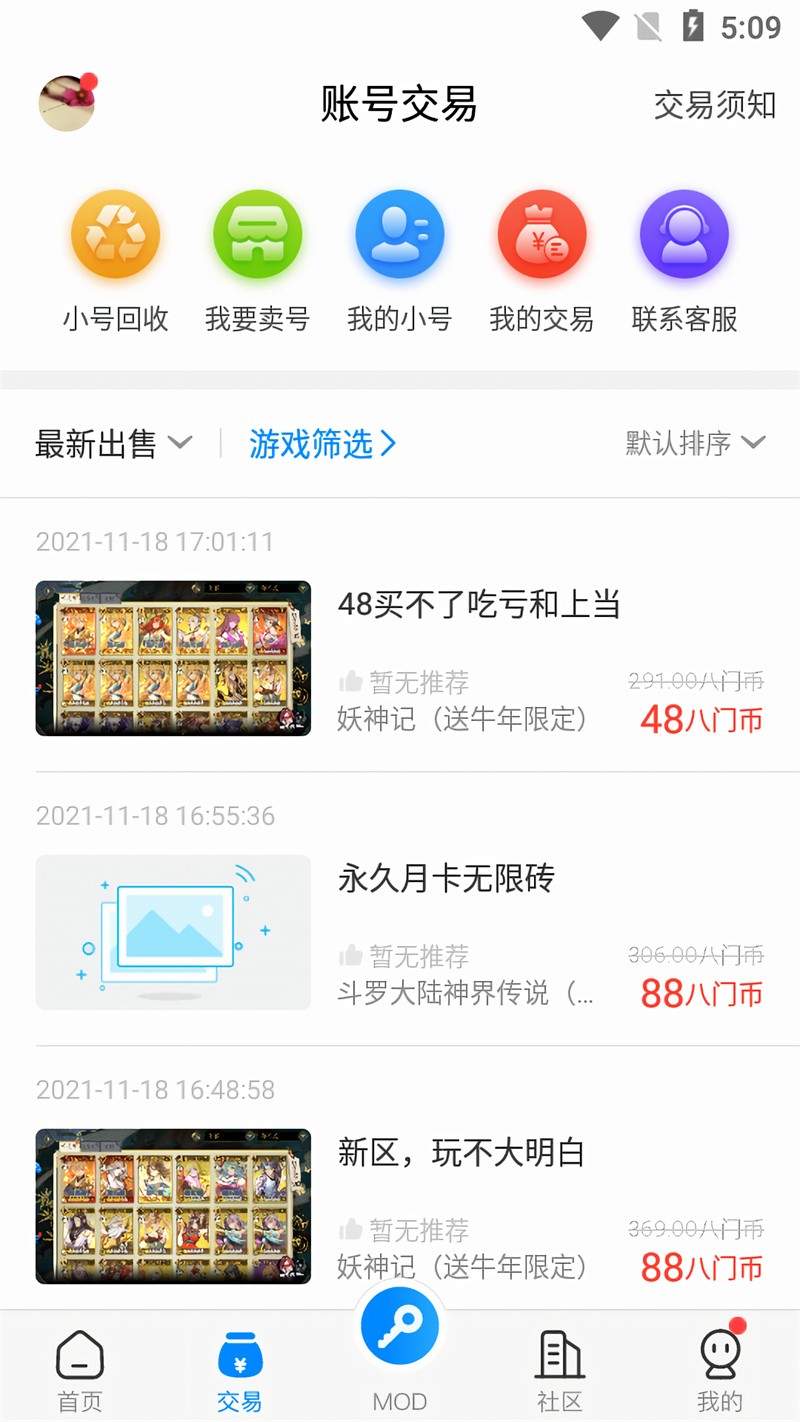Expand the 默认排序 sort dropdown

tap(695, 443)
